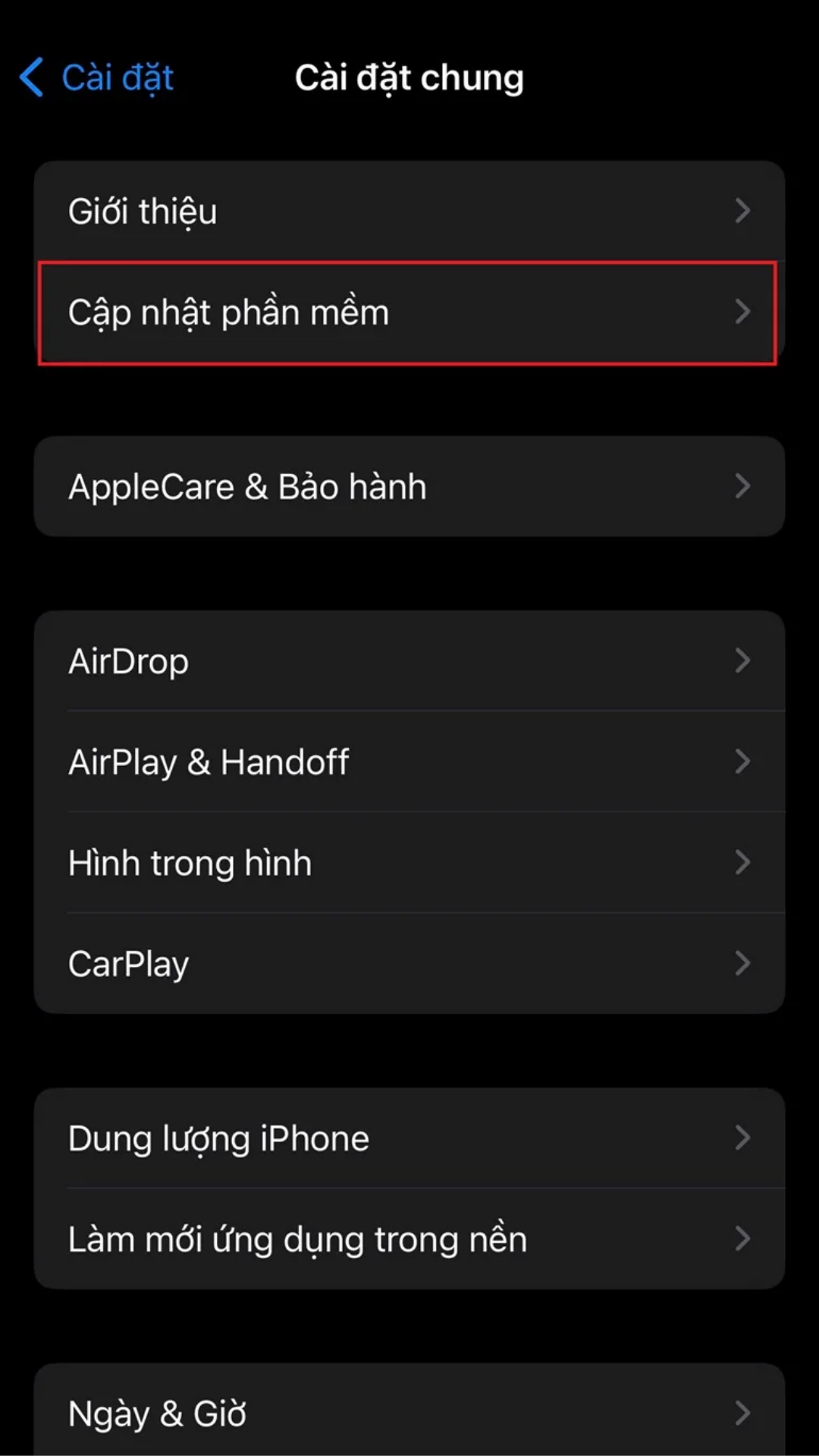
Task: Go back to Cài đặt
Action: [x=97, y=77]
